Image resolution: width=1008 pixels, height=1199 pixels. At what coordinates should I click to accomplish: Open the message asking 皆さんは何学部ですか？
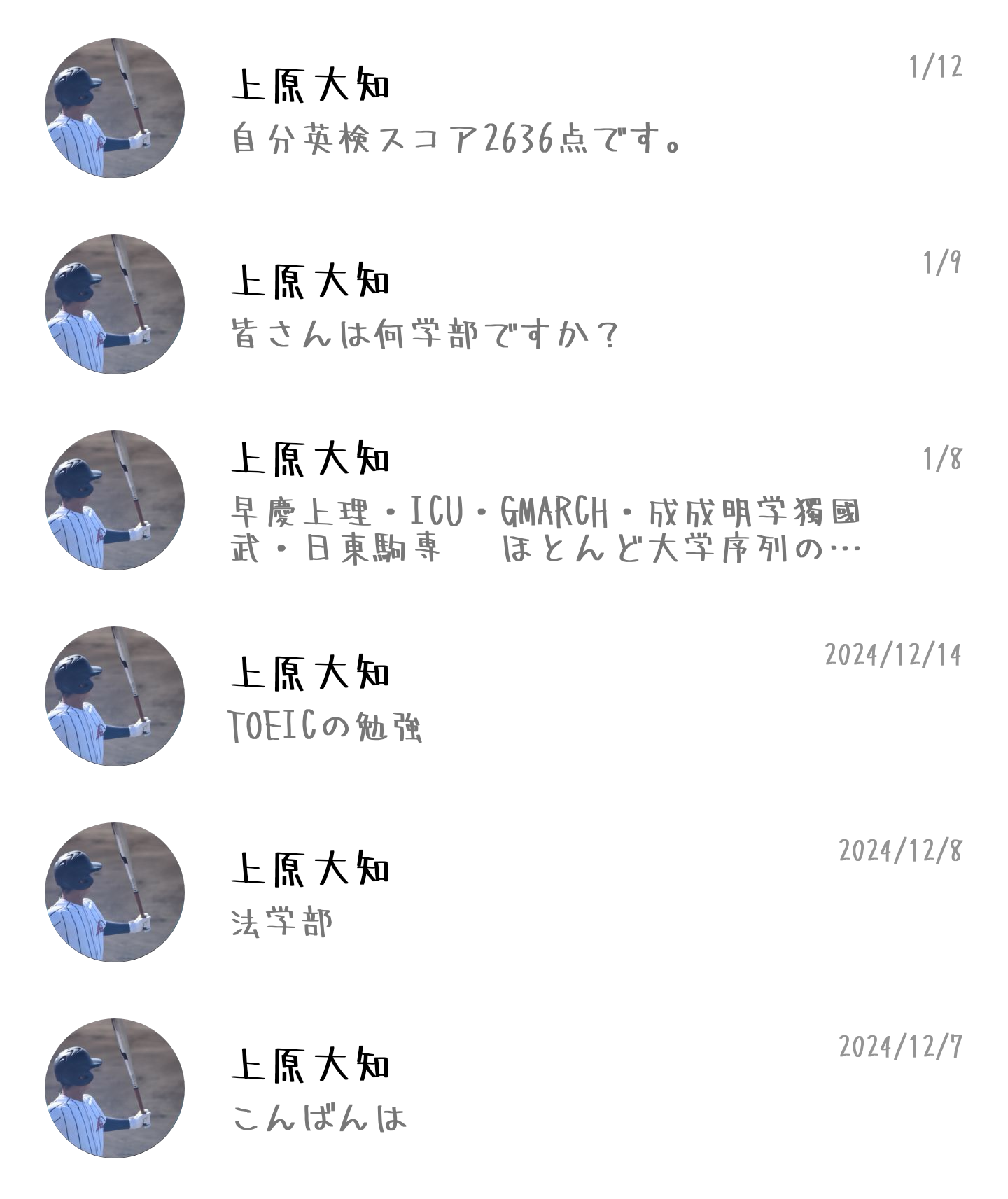tap(504, 304)
